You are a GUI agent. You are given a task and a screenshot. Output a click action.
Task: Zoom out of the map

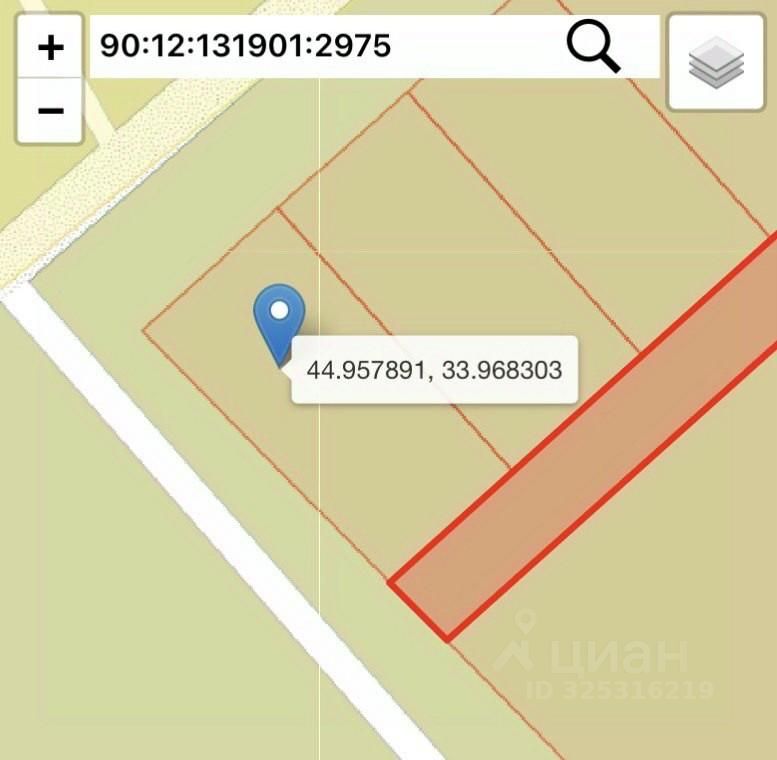[50, 108]
